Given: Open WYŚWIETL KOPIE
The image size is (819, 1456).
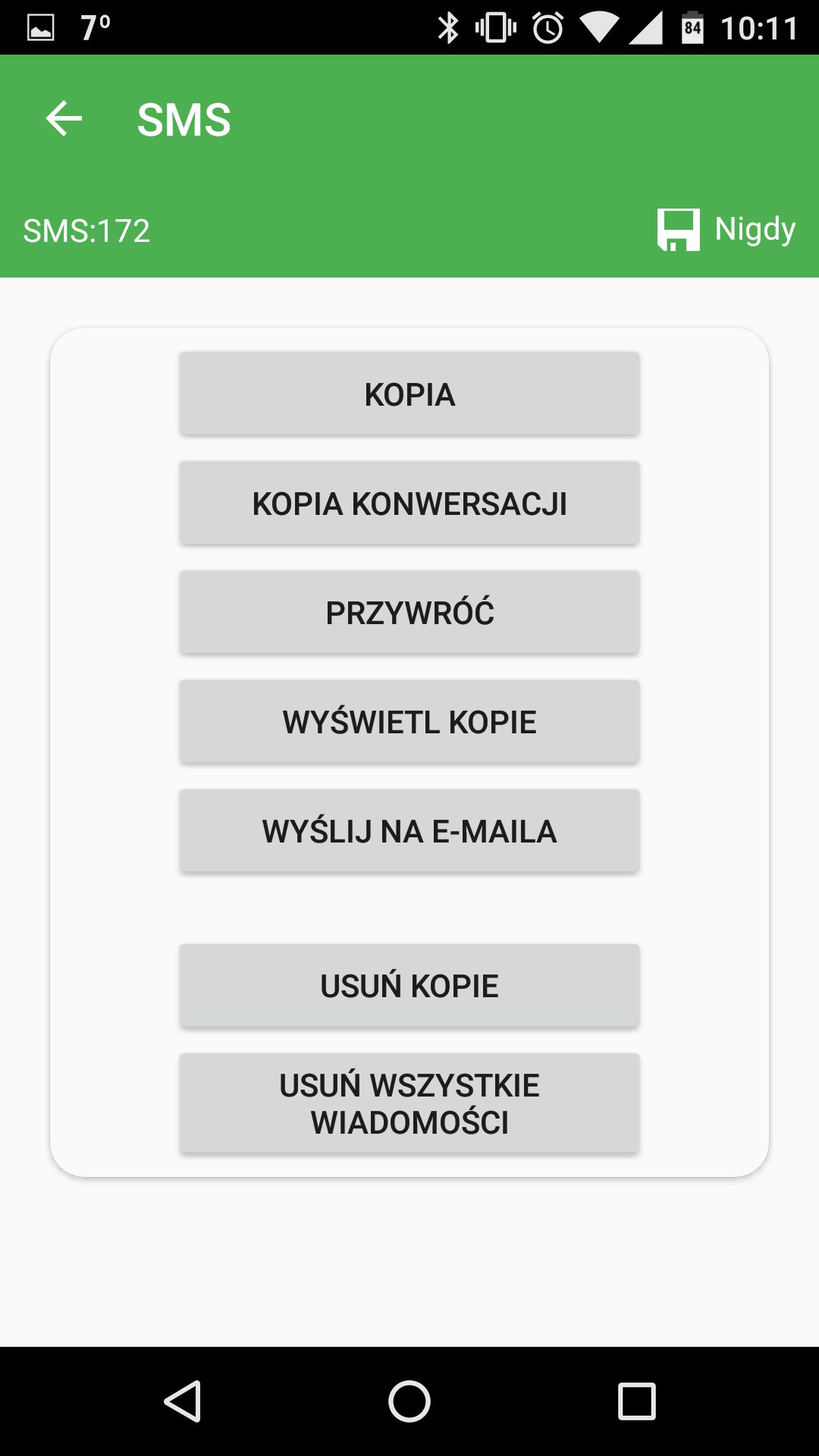Looking at the screenshot, I should point(409,721).
